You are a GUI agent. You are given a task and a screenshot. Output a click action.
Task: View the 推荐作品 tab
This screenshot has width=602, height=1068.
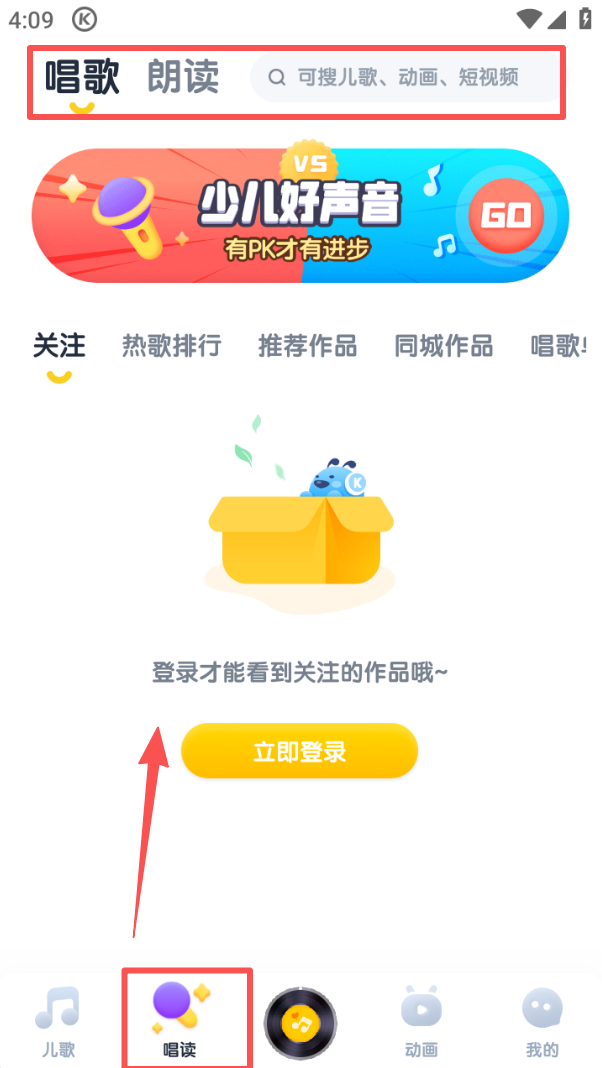307,346
